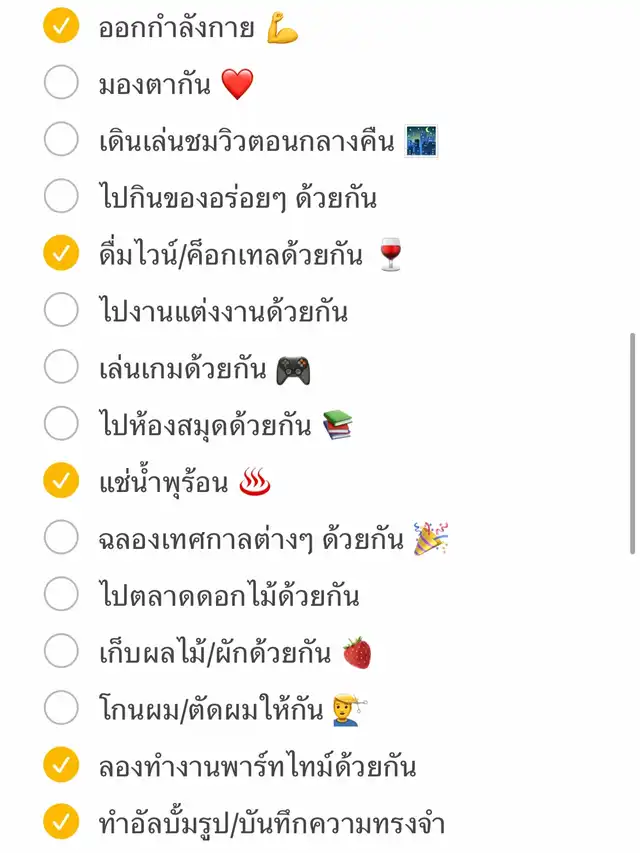Check off มองตากัน
This screenshot has width=640, height=853.
61,84
